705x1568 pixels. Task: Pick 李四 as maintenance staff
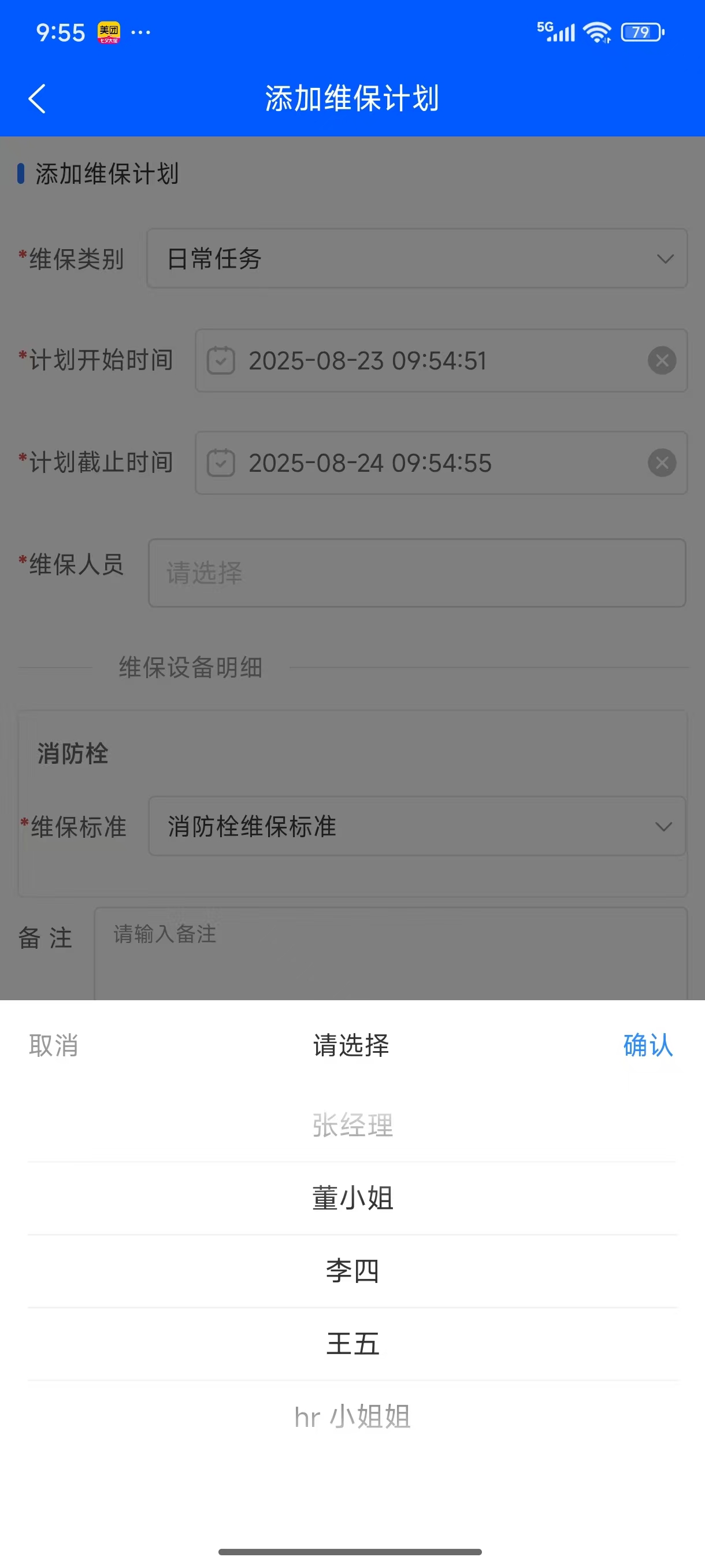pyautogui.click(x=352, y=1271)
